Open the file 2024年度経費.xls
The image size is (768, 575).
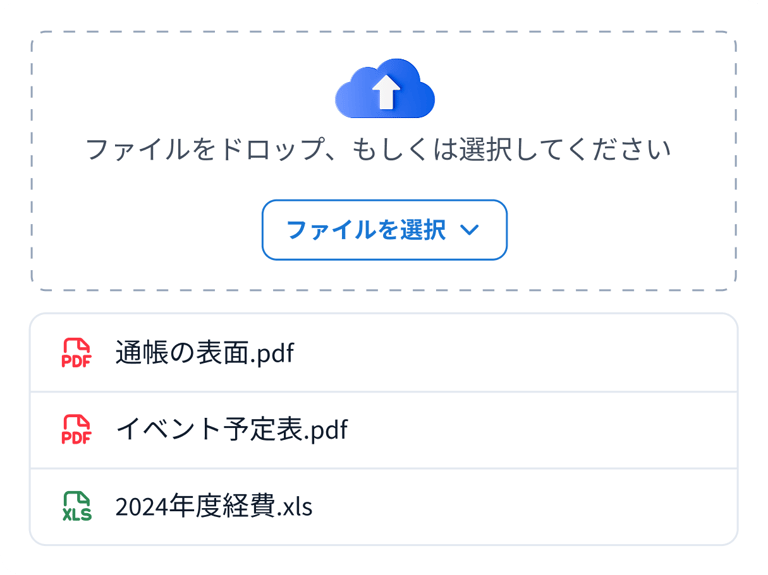[x=213, y=507]
